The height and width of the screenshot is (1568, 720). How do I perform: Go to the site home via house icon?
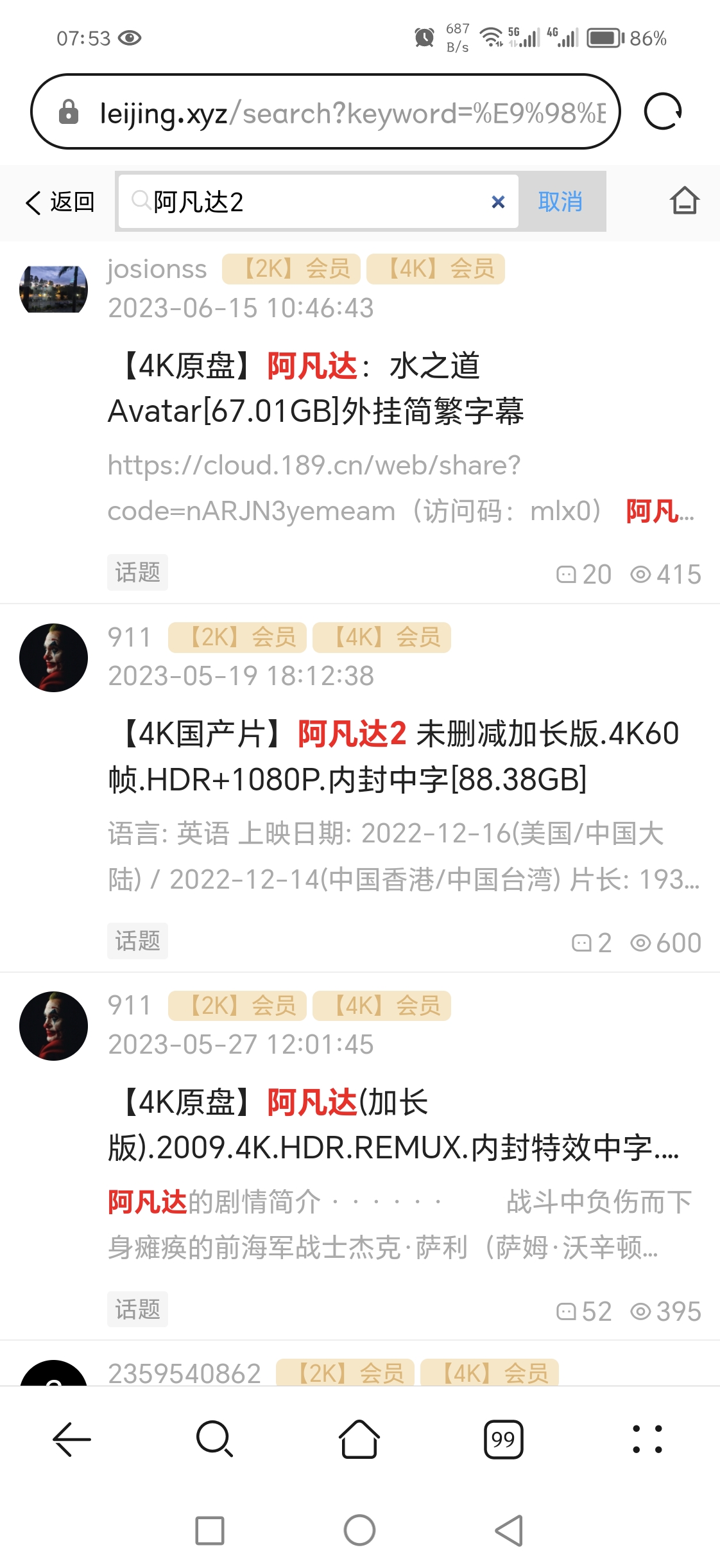coord(684,201)
